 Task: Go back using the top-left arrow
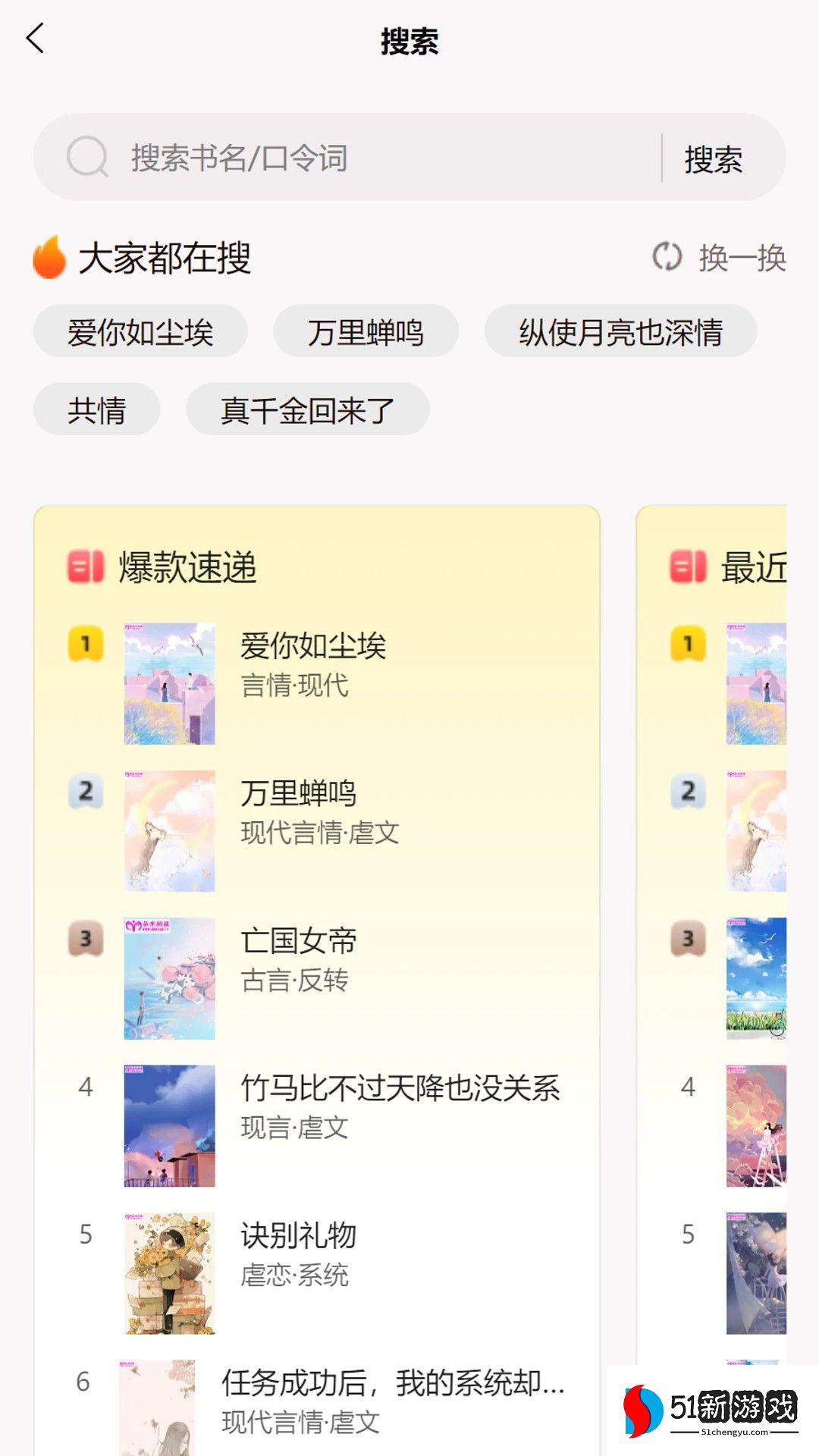click(36, 39)
